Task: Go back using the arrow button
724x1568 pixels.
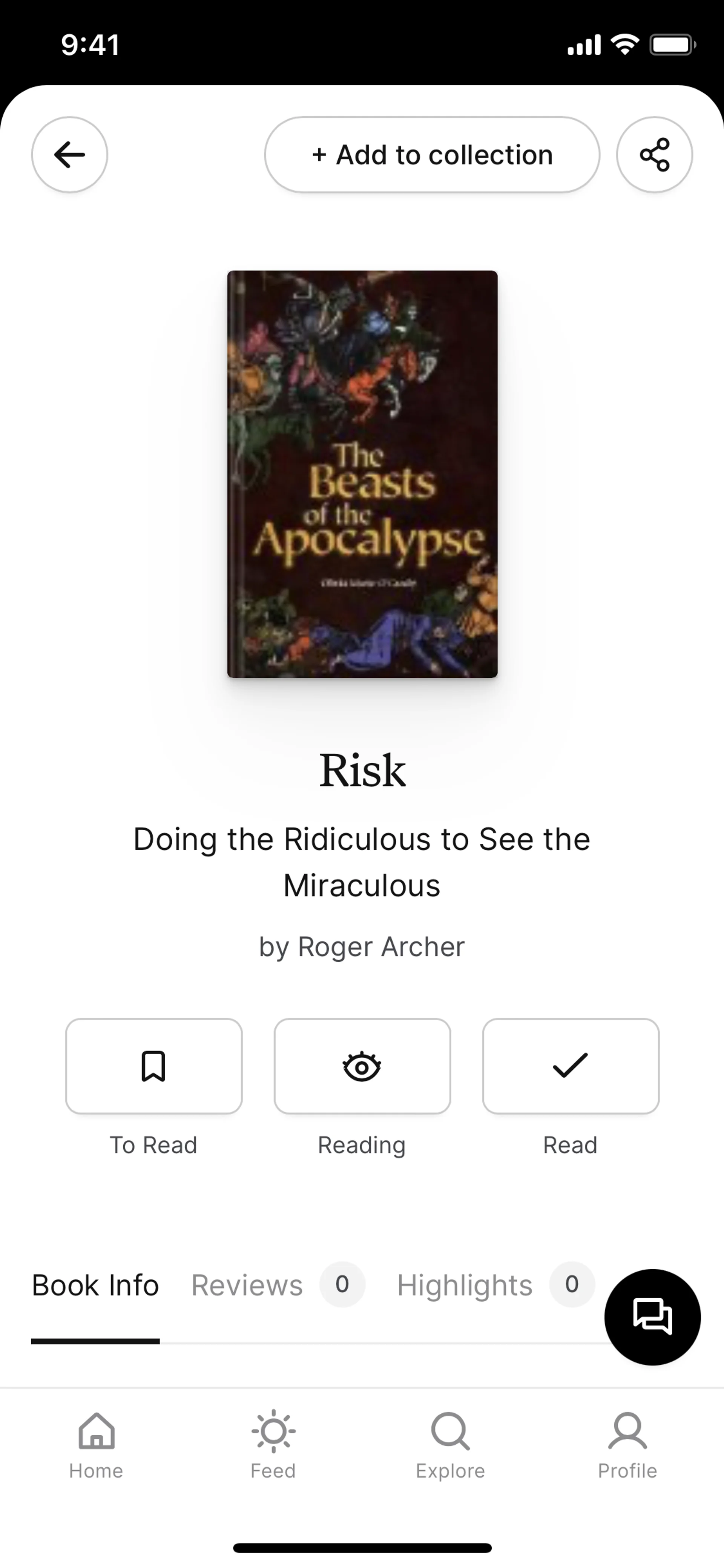Action: [x=69, y=155]
